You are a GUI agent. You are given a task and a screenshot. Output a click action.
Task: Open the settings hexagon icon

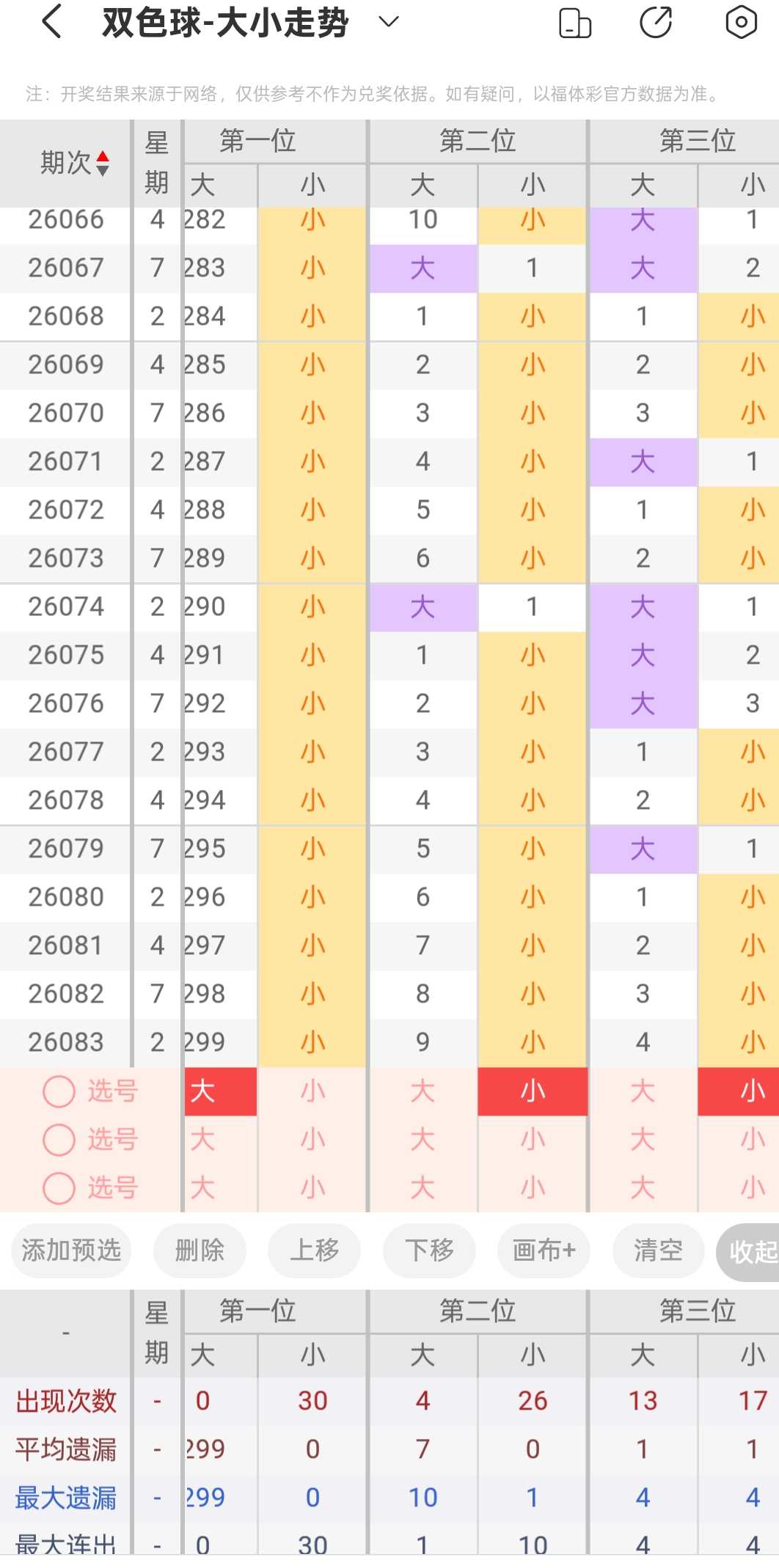coord(741,22)
